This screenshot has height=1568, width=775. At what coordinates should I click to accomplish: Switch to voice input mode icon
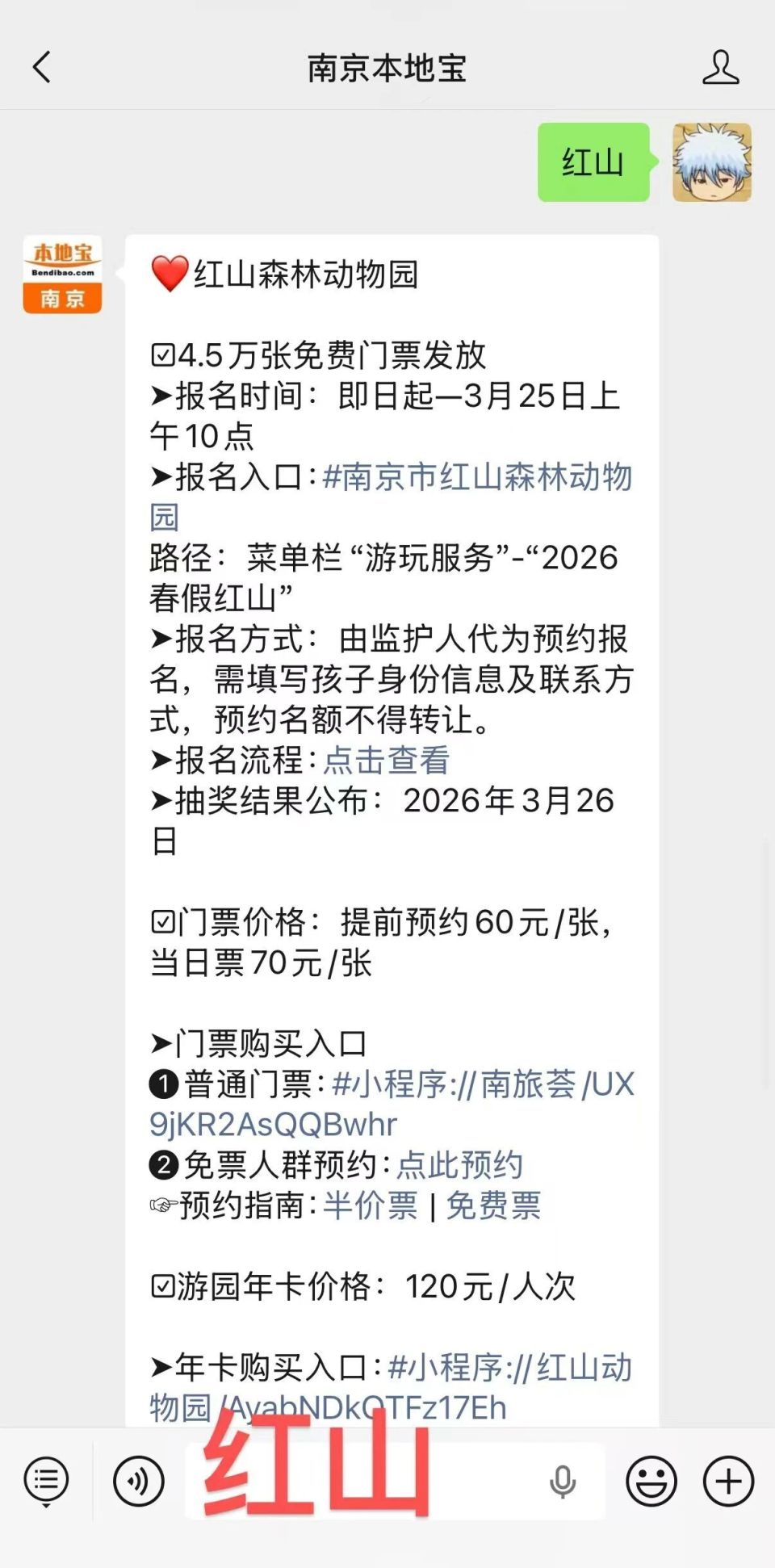click(137, 1482)
